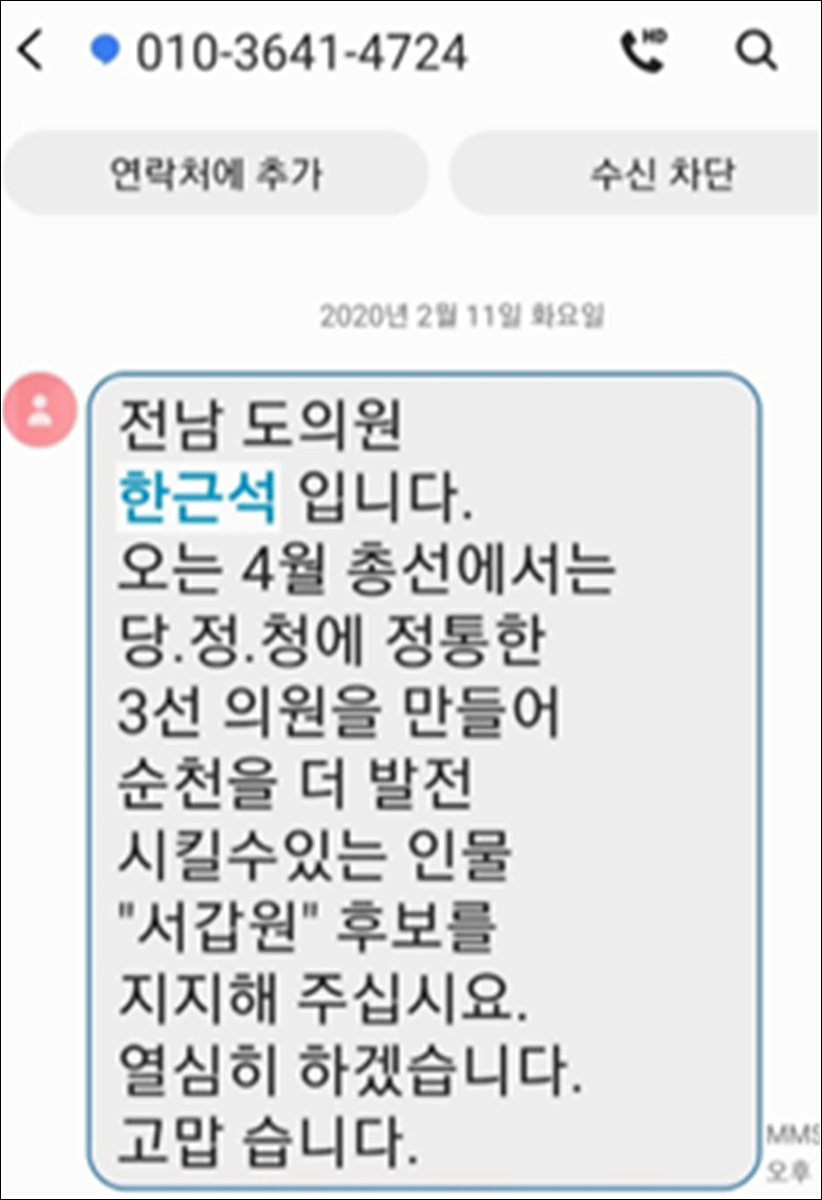Go back to the message list
This screenshot has width=822, height=1200.
click(32, 51)
